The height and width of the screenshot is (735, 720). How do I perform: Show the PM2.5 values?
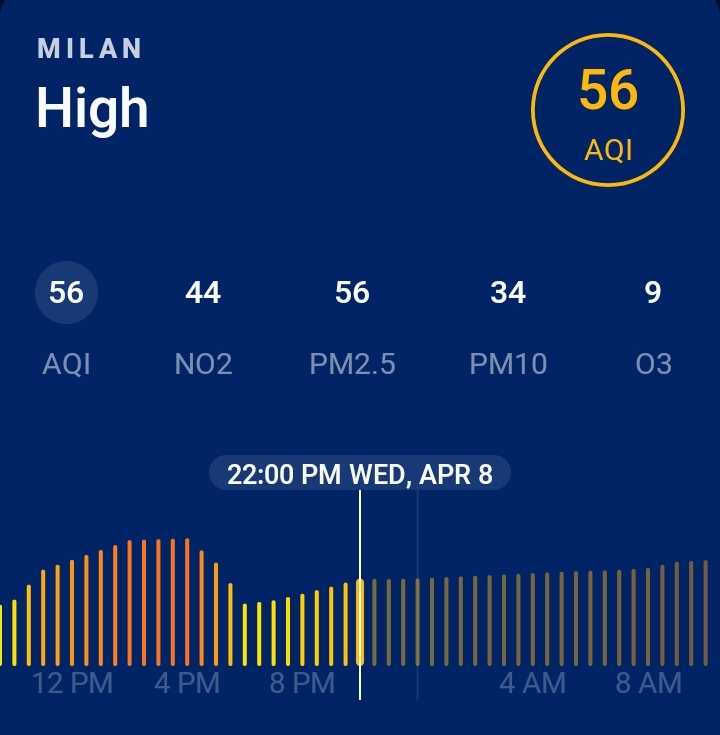coord(352,322)
